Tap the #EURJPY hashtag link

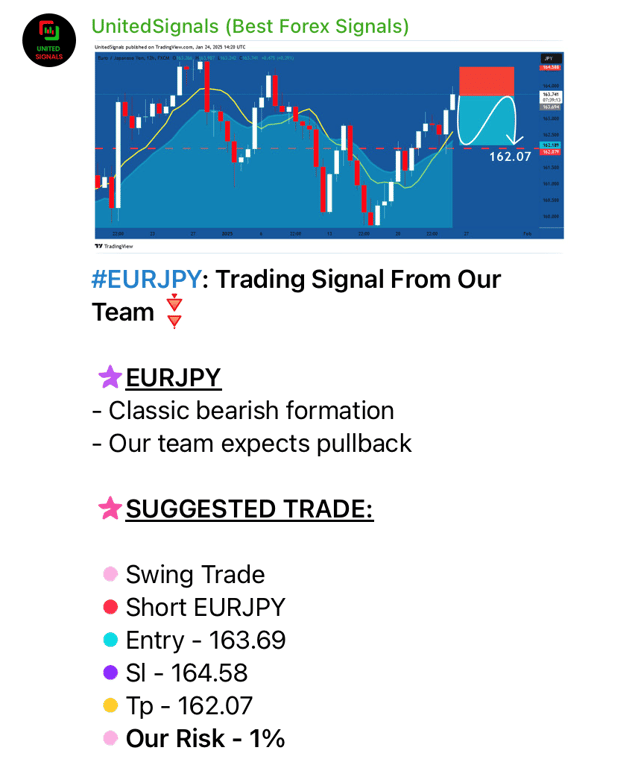[x=146, y=279]
